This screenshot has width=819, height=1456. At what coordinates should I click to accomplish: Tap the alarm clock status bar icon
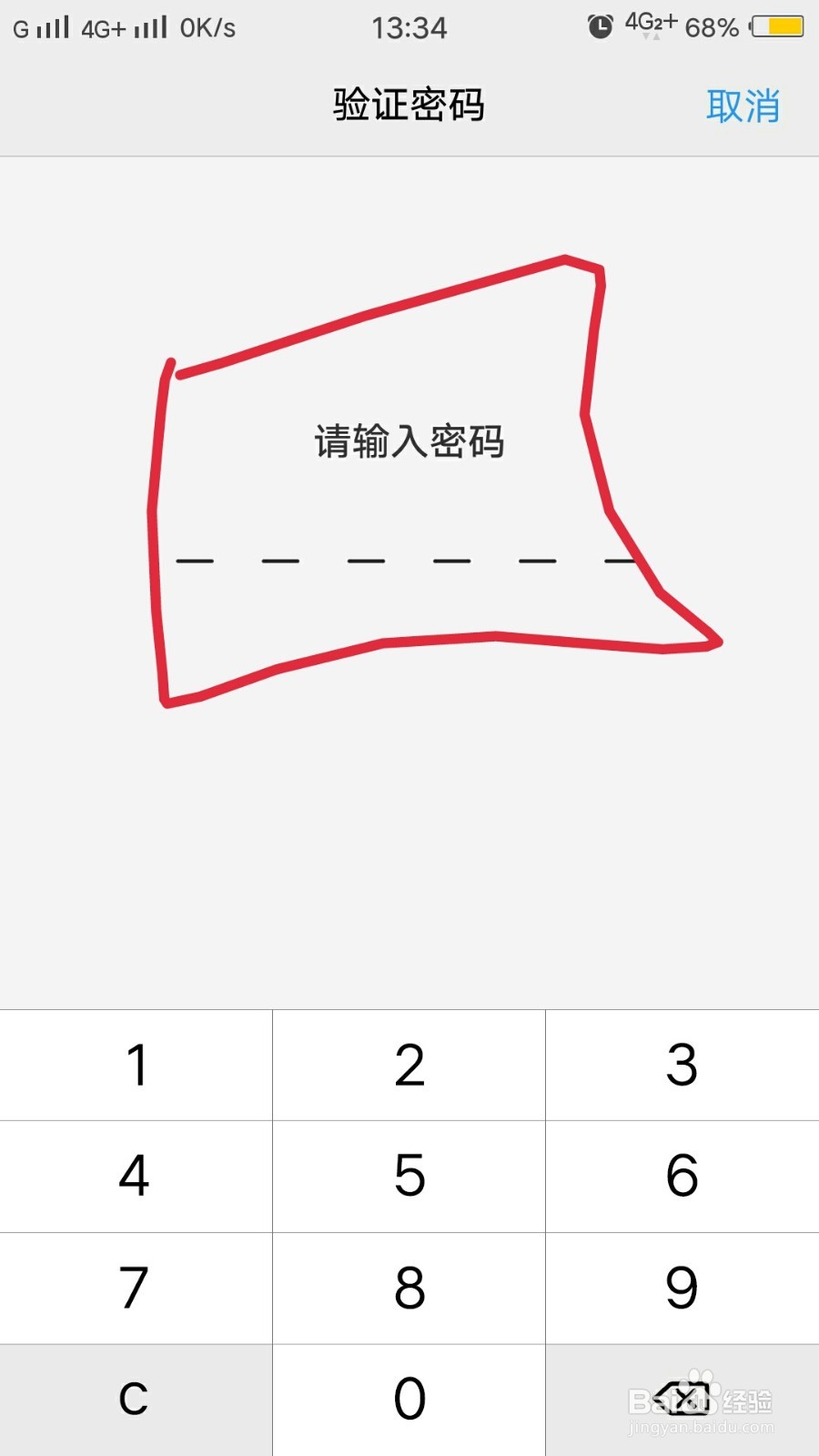pos(599,26)
